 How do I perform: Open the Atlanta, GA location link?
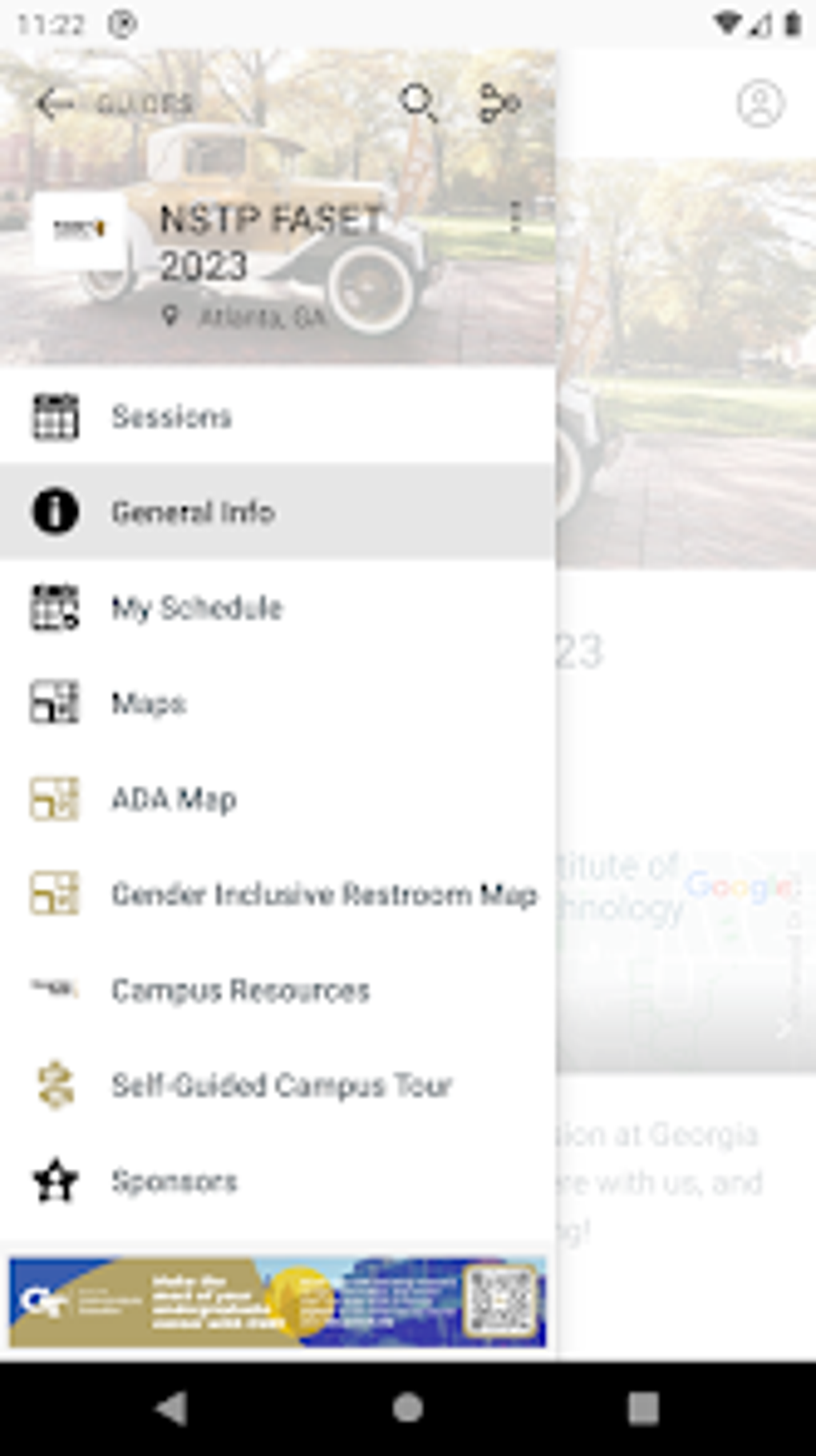[246, 318]
